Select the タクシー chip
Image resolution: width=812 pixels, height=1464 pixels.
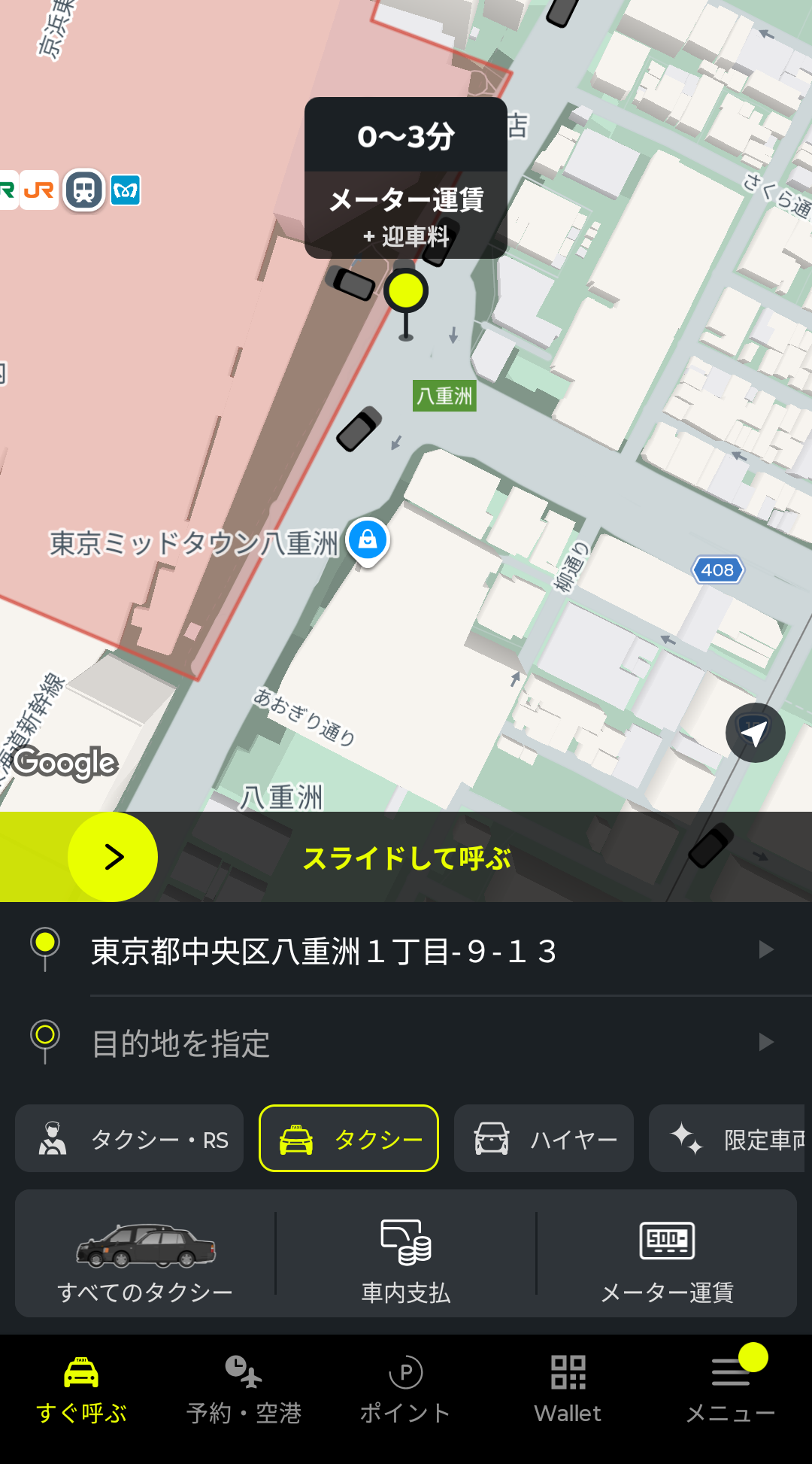(x=349, y=1139)
